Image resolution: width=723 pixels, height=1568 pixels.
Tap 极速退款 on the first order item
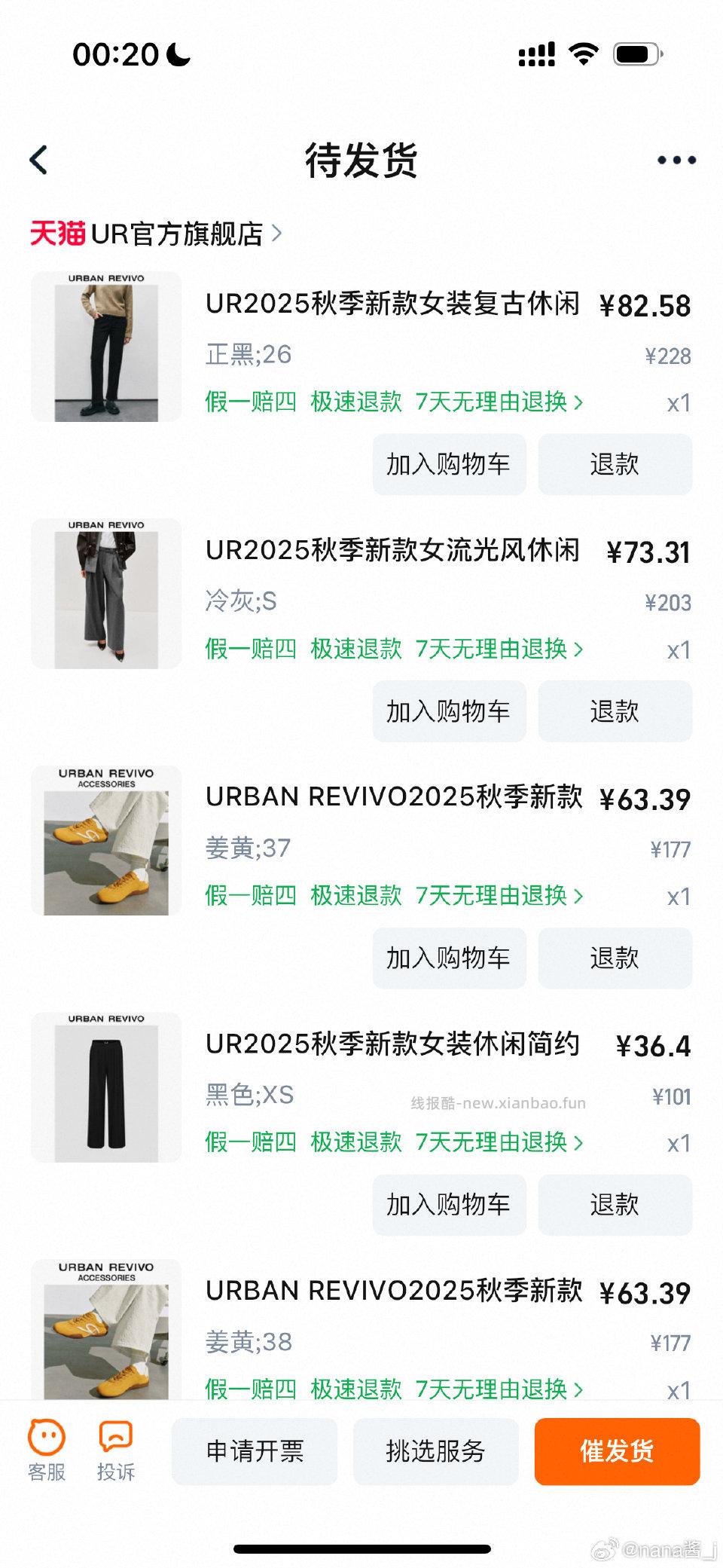(x=356, y=402)
